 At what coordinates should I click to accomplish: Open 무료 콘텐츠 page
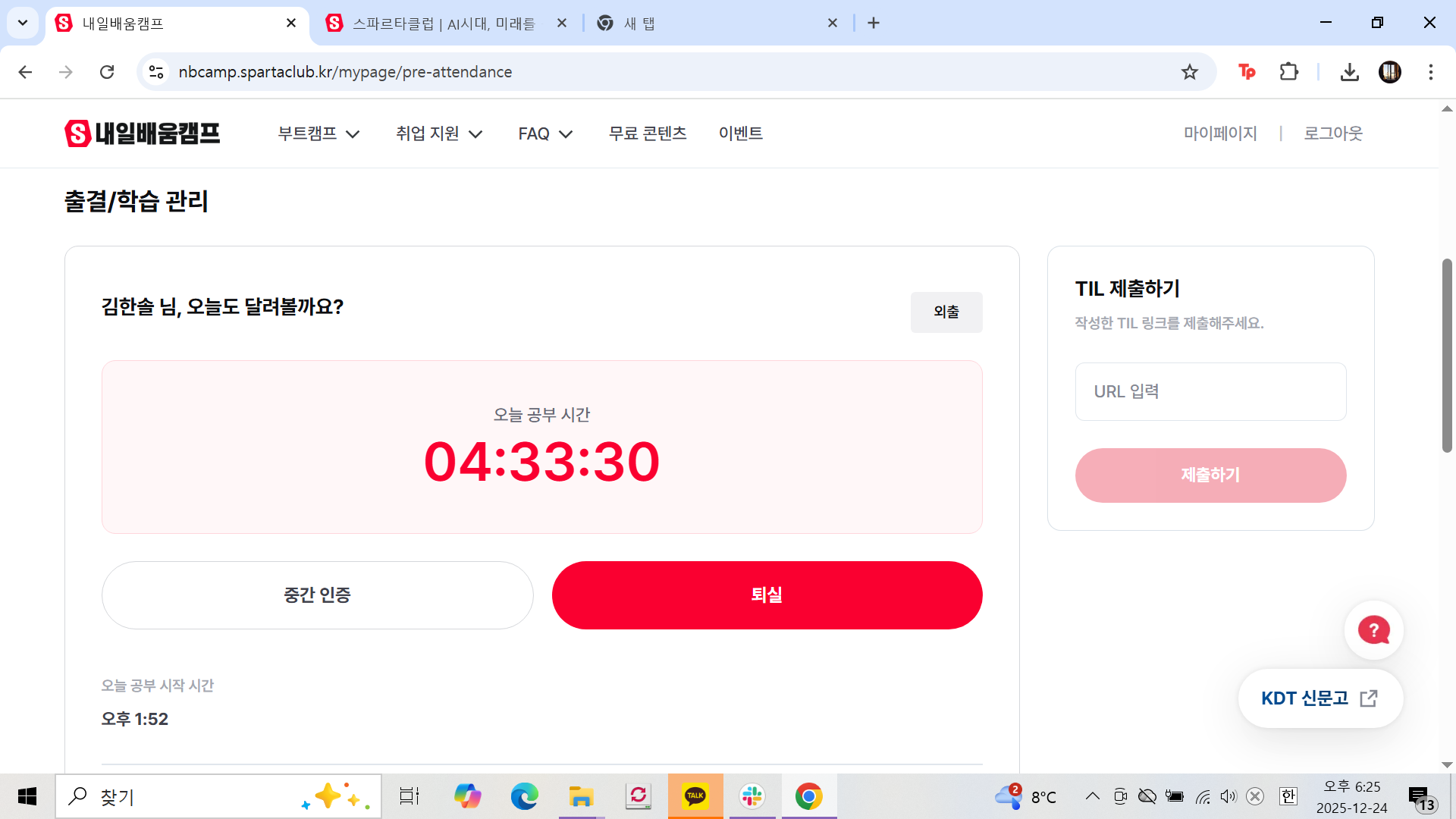coord(647,133)
